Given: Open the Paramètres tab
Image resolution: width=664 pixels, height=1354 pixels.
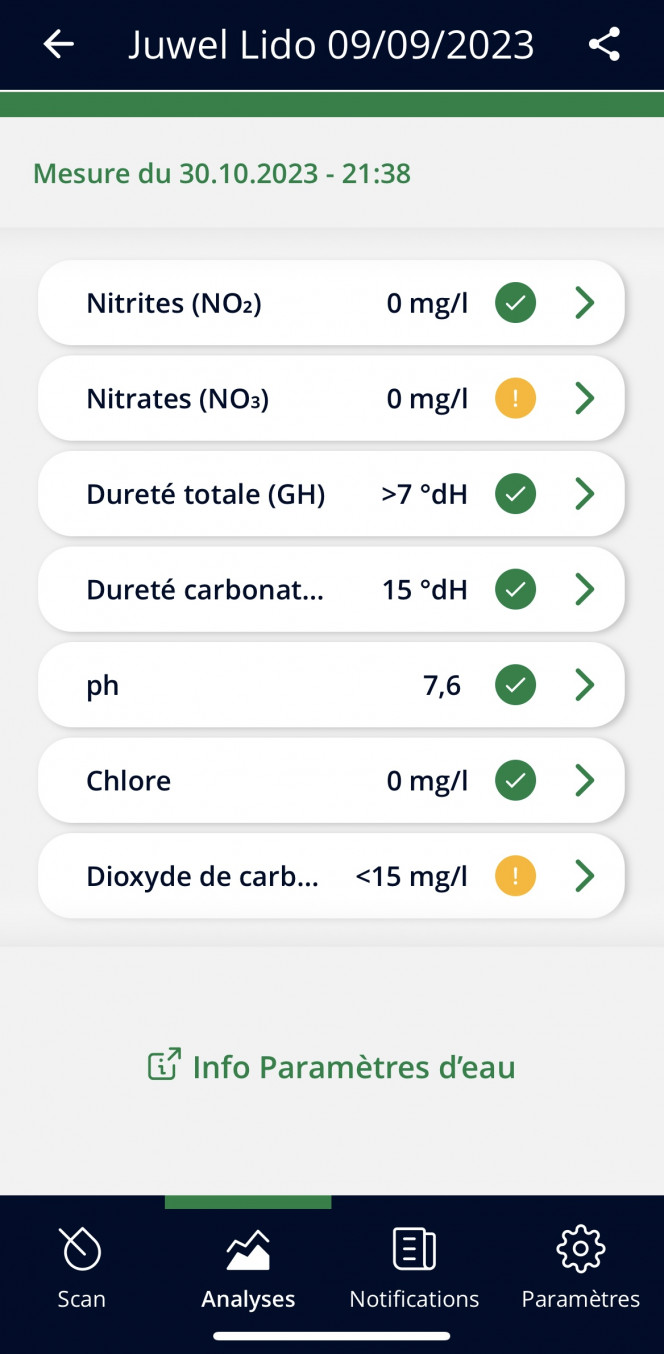Looking at the screenshot, I should click(580, 1267).
